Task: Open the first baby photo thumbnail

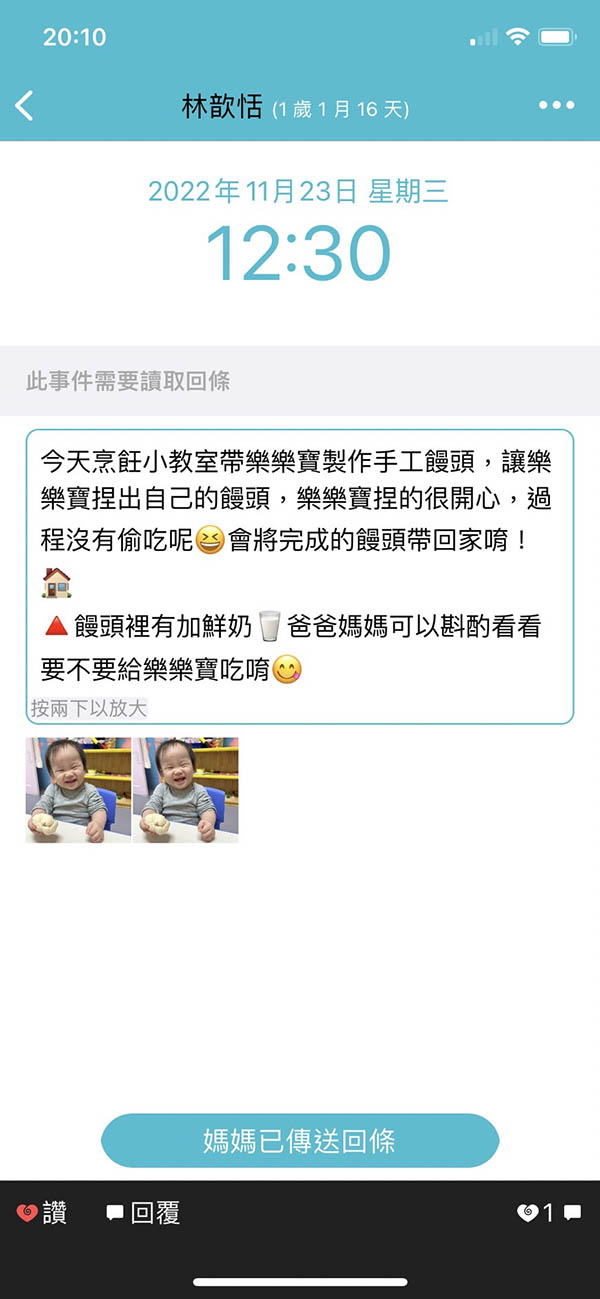Action: (78, 790)
